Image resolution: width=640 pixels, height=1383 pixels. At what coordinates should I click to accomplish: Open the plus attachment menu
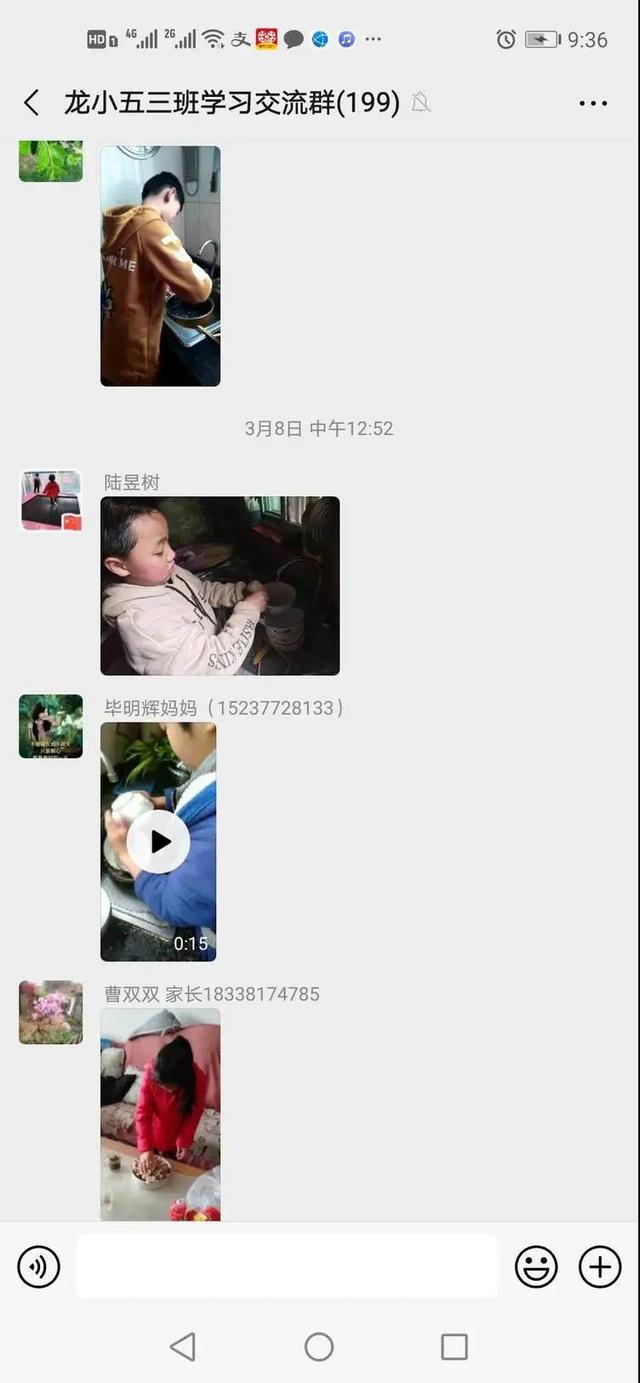(600, 1268)
